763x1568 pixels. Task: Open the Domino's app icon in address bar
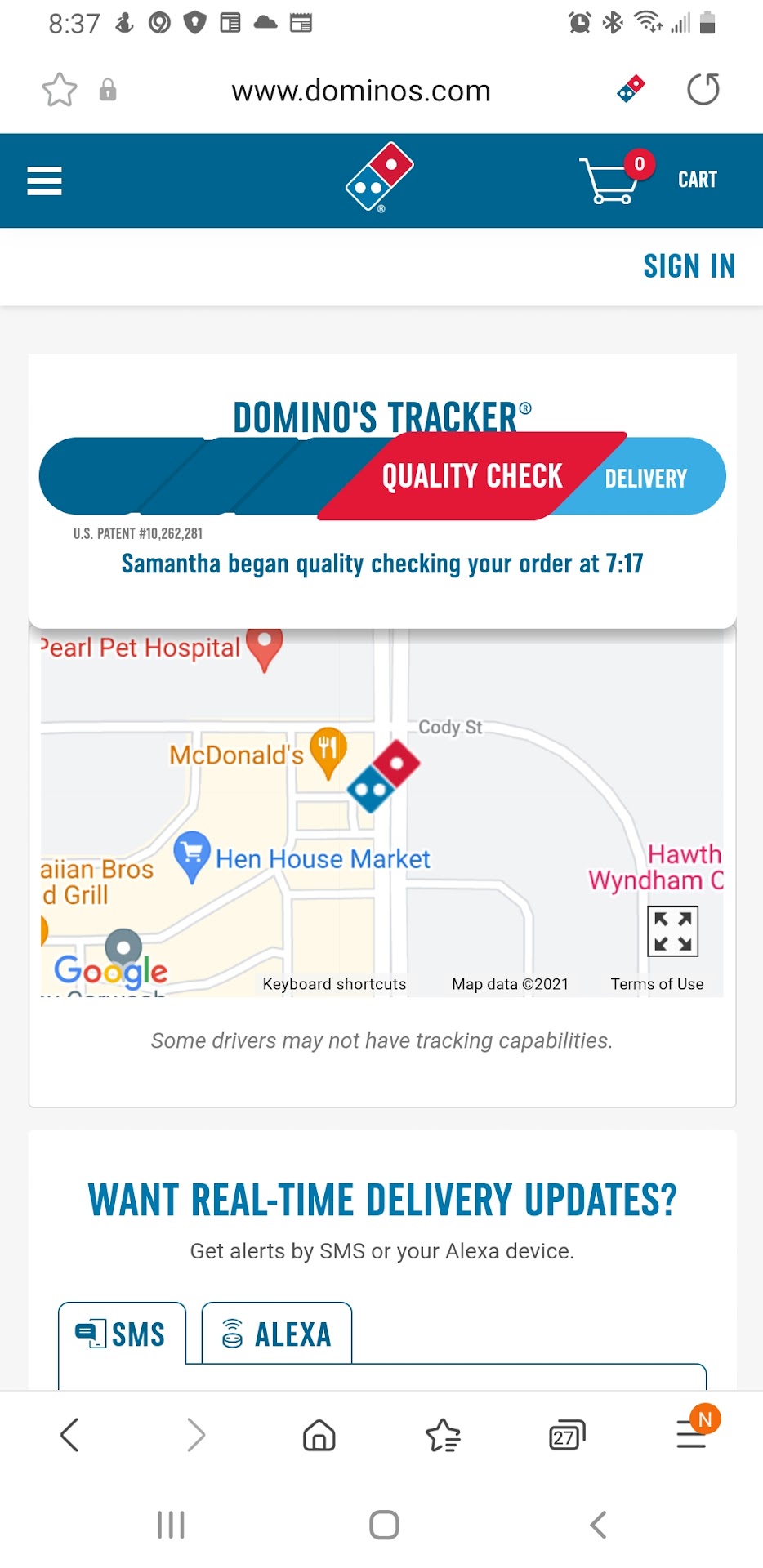coord(631,89)
